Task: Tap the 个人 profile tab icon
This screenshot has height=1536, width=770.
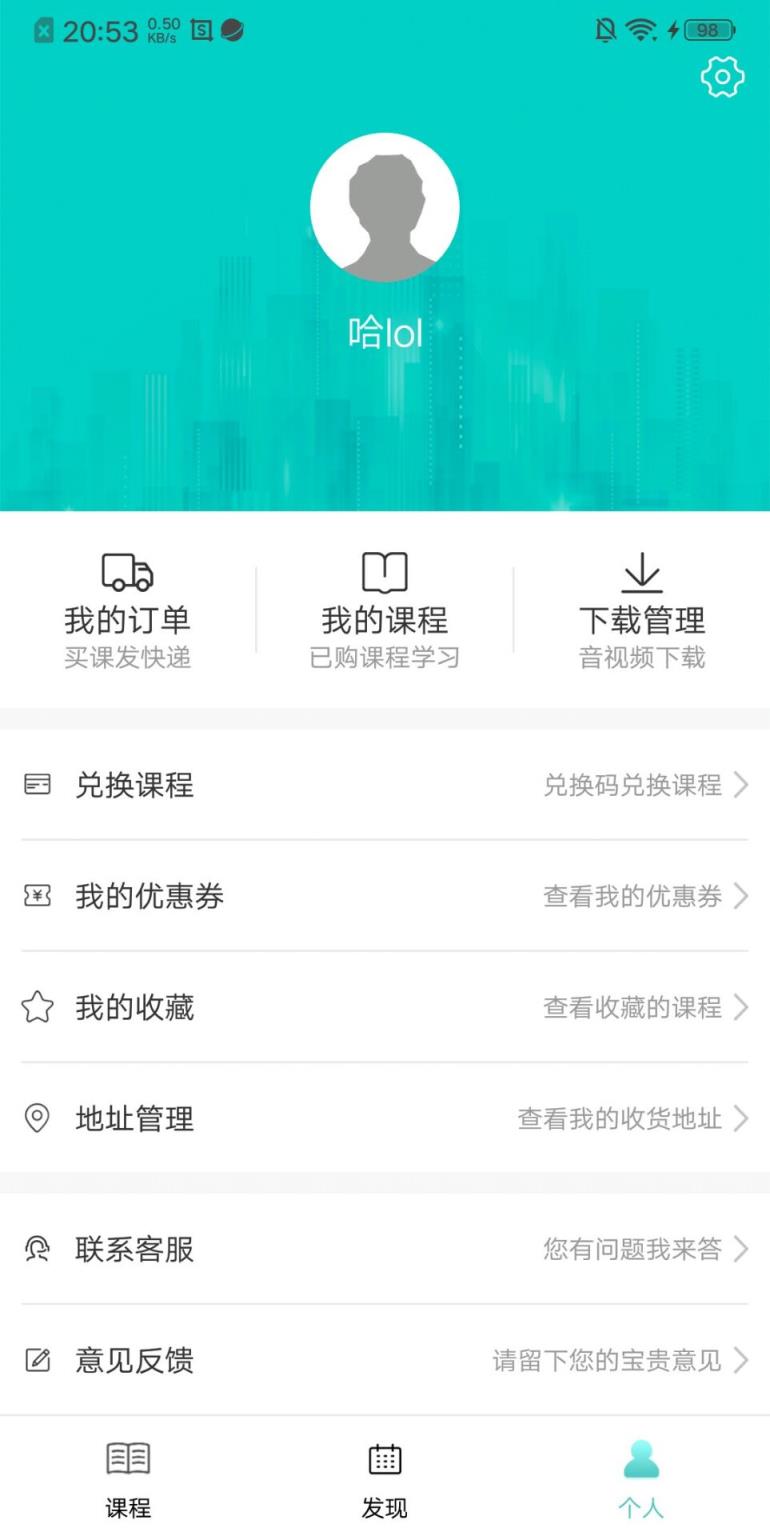Action: point(641,1462)
